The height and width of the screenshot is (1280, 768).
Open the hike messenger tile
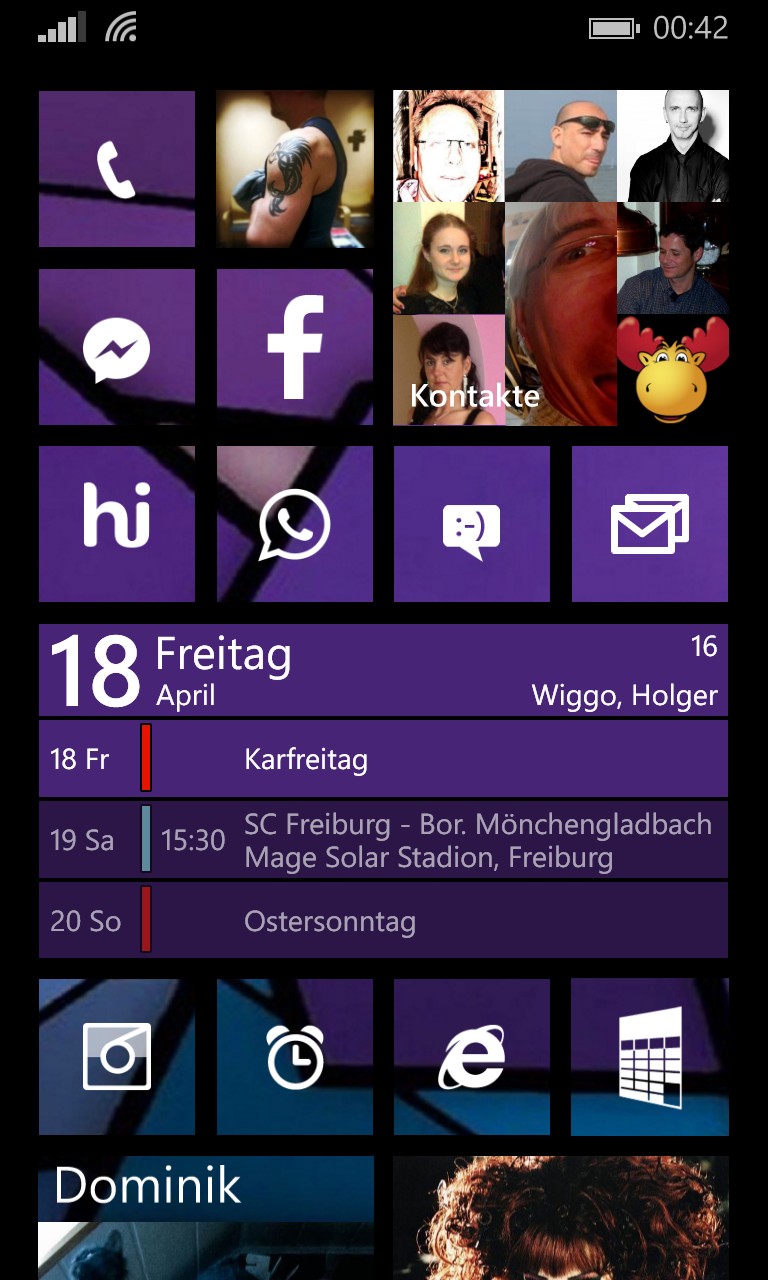pyautogui.click(x=117, y=524)
